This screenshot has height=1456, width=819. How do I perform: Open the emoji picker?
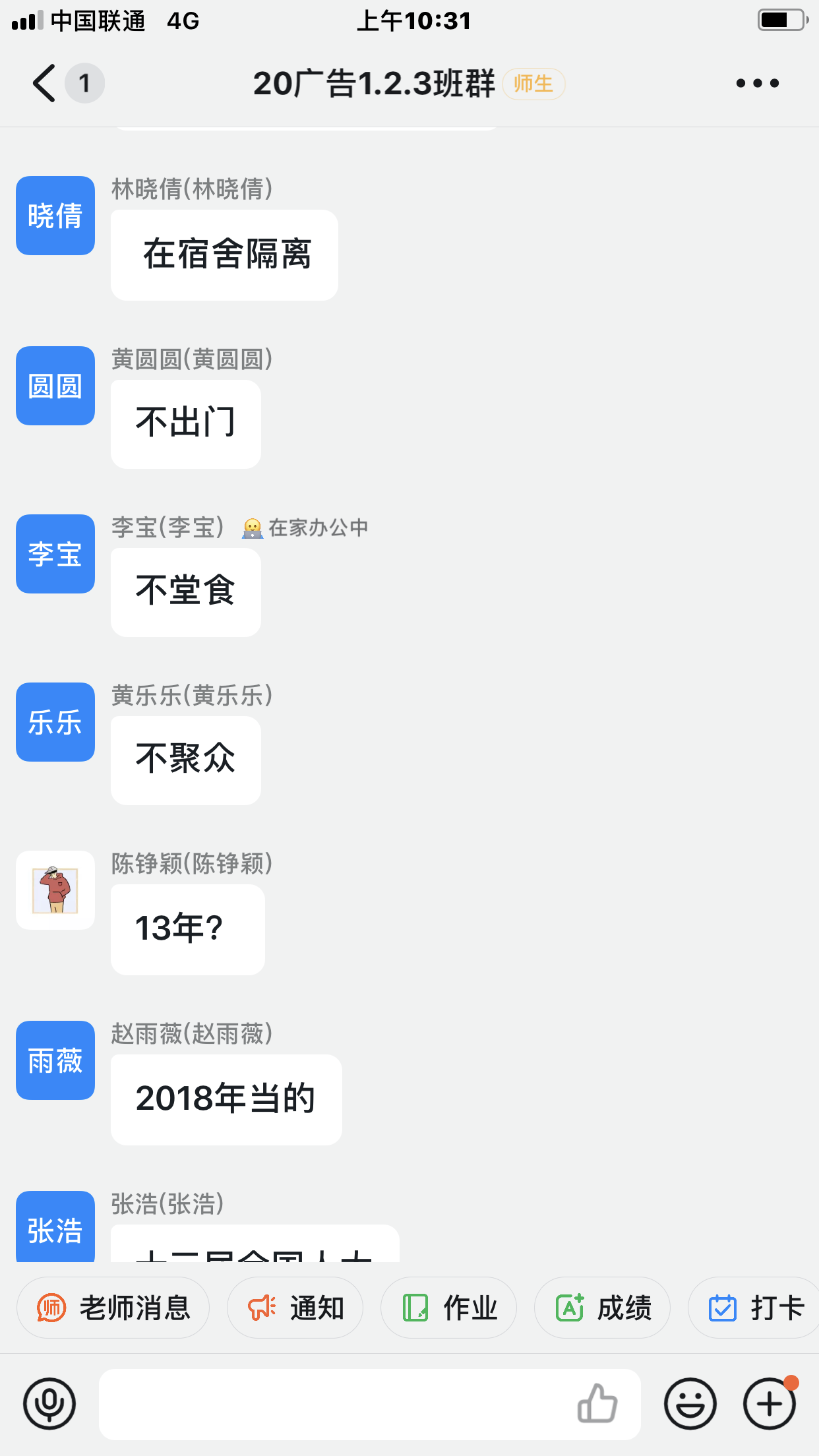tap(690, 1404)
